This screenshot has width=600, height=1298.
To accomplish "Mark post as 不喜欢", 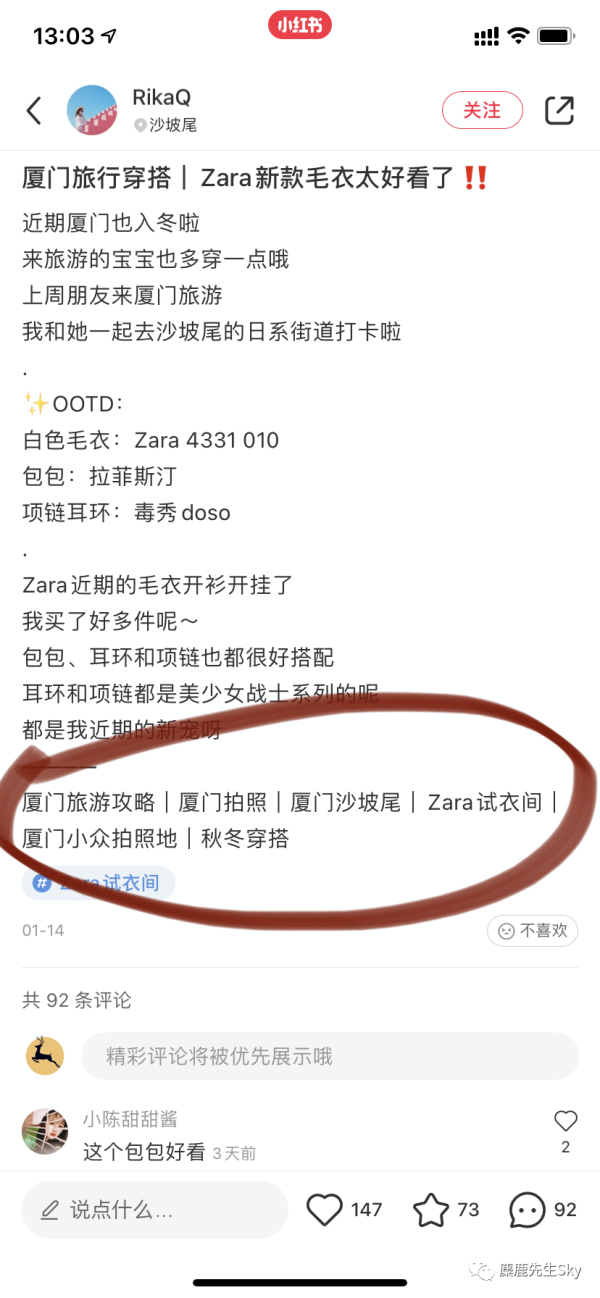I will [x=533, y=930].
